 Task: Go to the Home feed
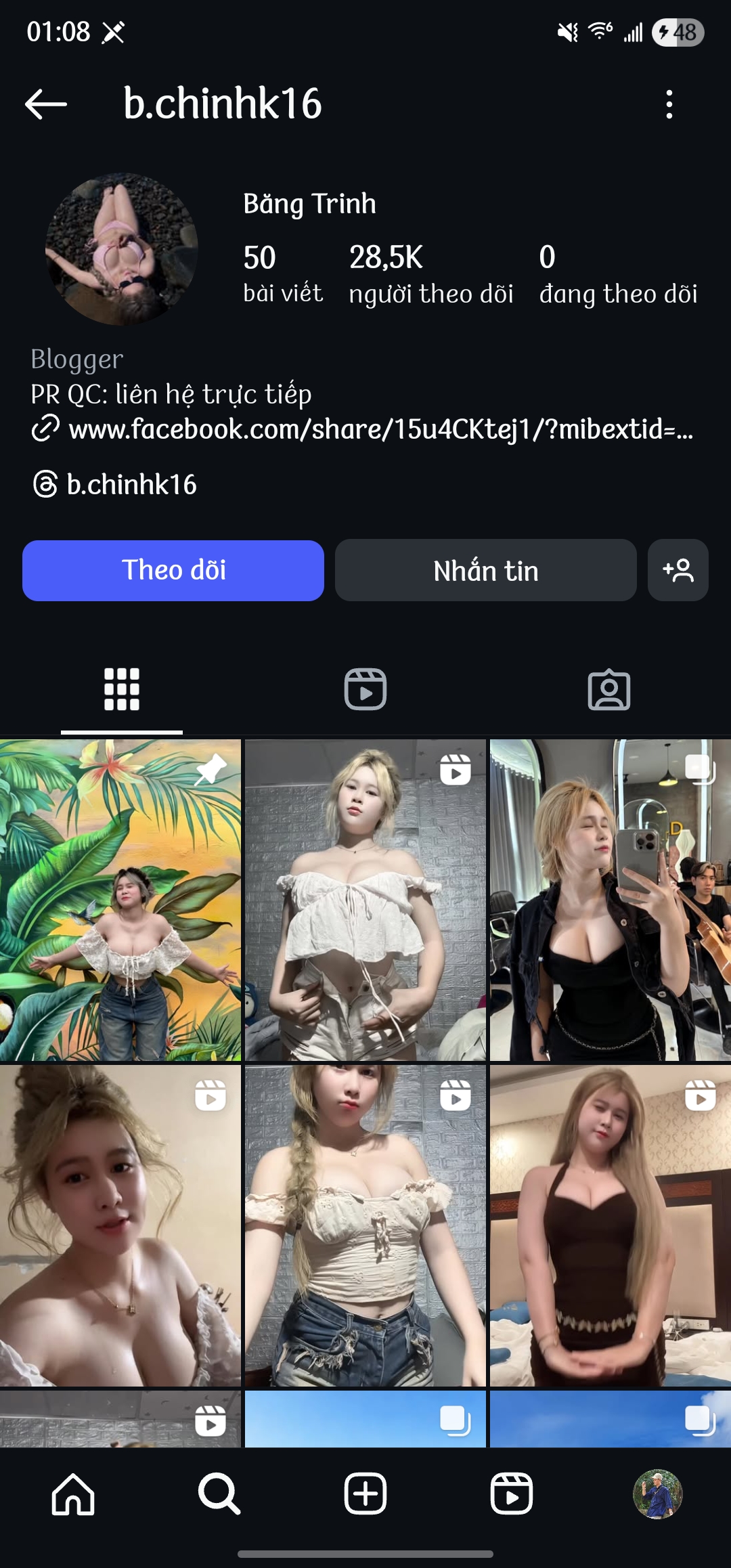(x=73, y=1494)
